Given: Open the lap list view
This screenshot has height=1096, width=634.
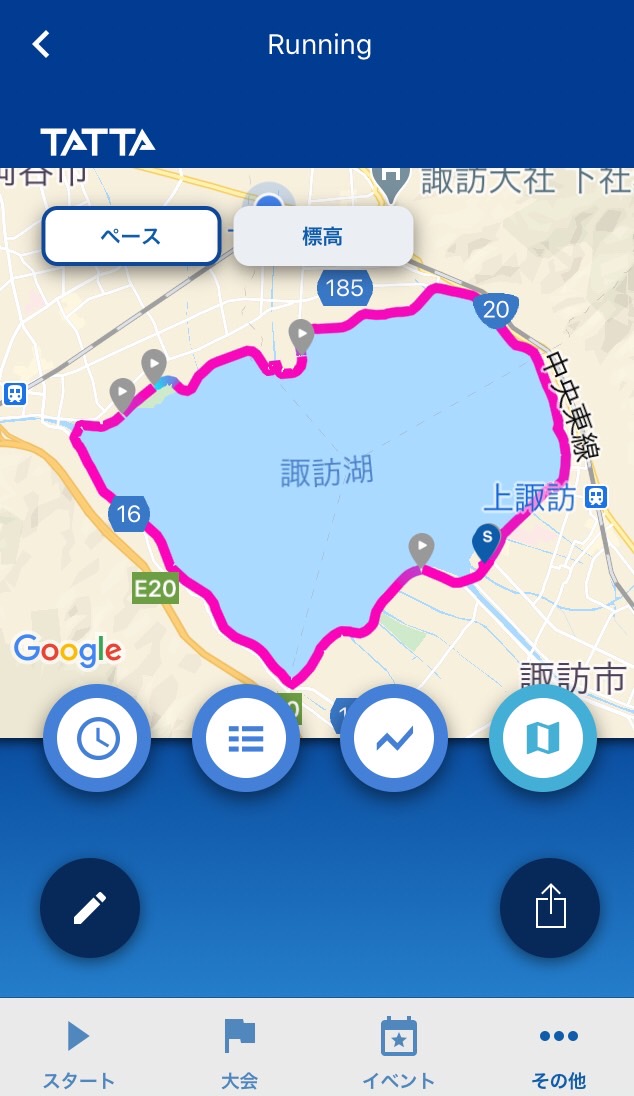Looking at the screenshot, I should (x=246, y=738).
